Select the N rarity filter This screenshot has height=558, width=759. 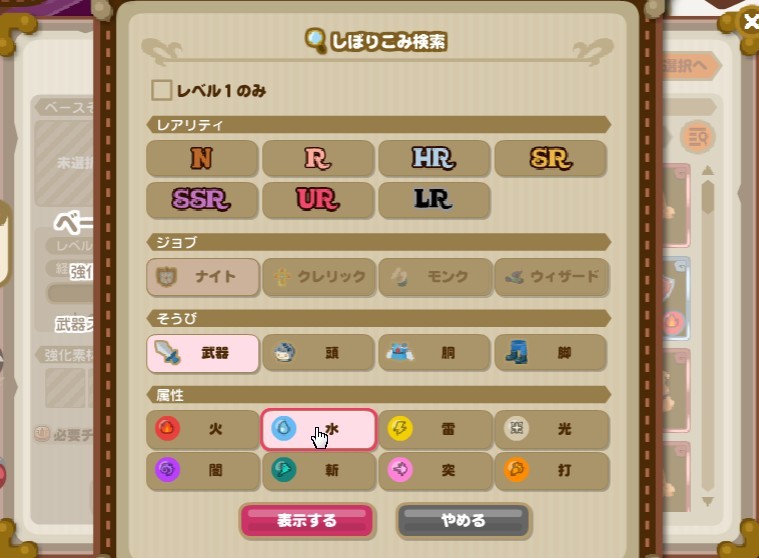(202, 158)
